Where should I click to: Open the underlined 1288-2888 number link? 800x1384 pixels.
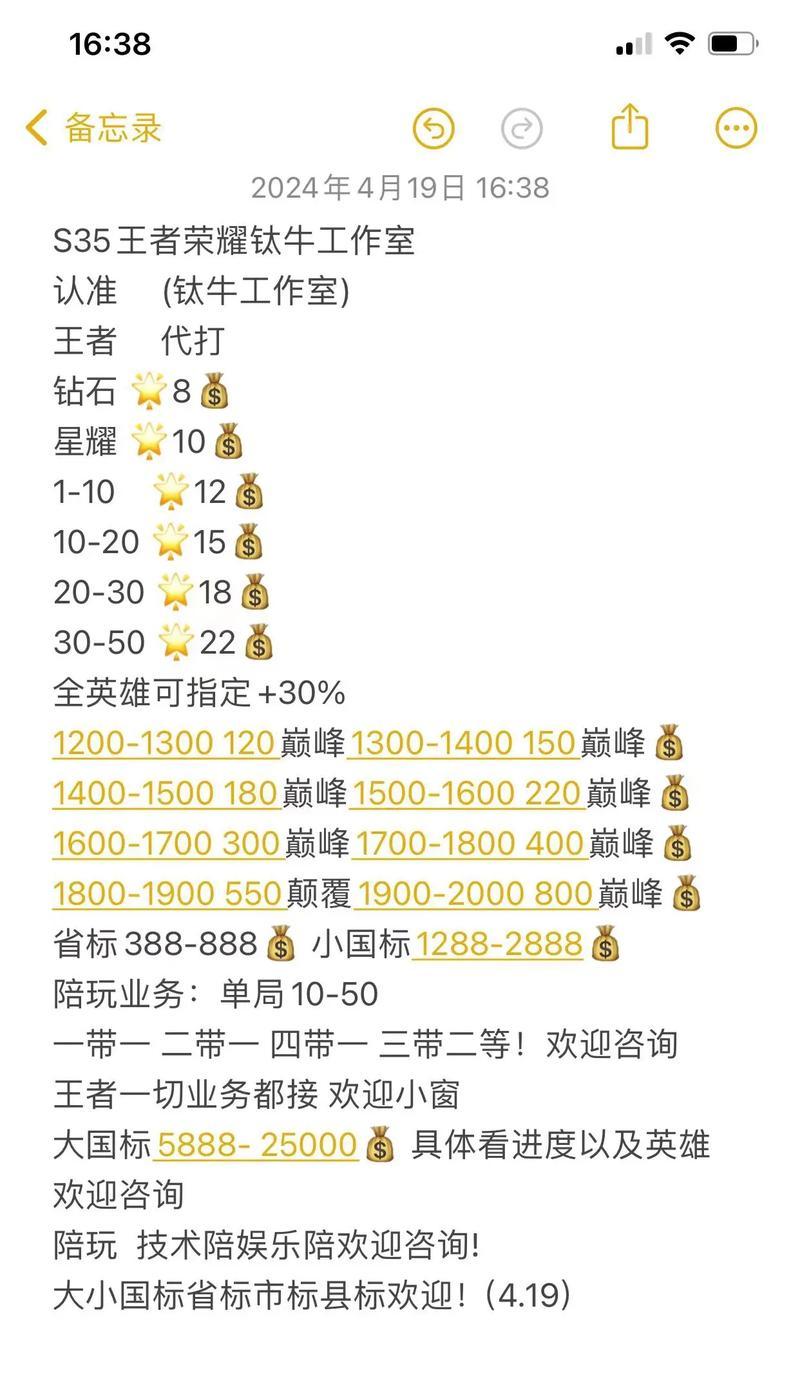coord(498,943)
